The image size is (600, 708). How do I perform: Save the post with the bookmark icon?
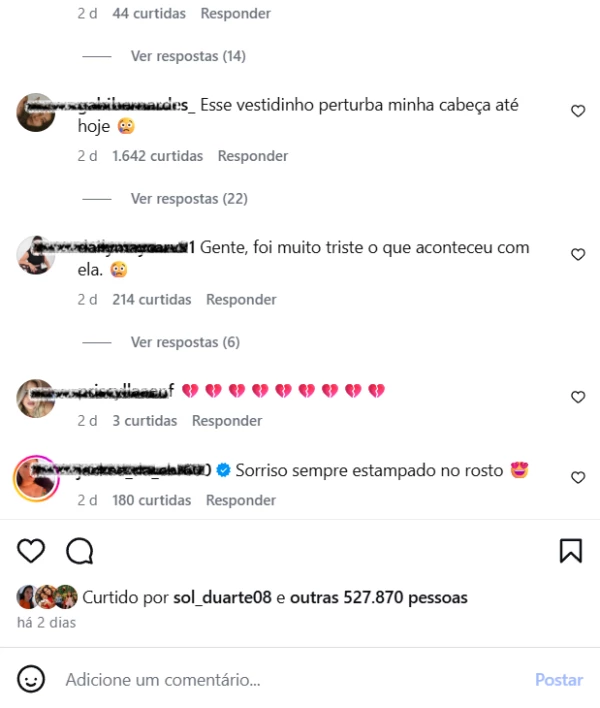[x=570, y=551]
